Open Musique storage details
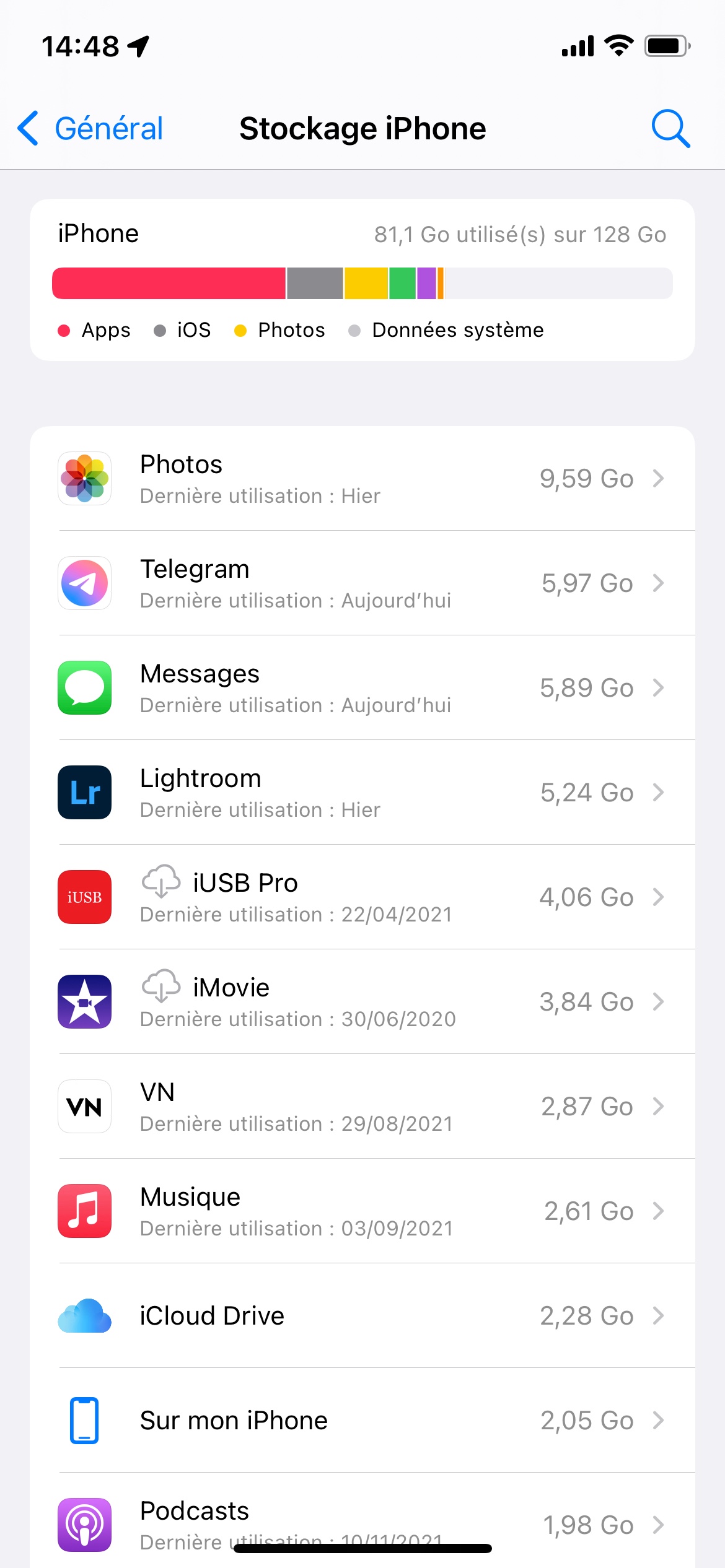Image resolution: width=725 pixels, height=1568 pixels. tap(362, 1211)
